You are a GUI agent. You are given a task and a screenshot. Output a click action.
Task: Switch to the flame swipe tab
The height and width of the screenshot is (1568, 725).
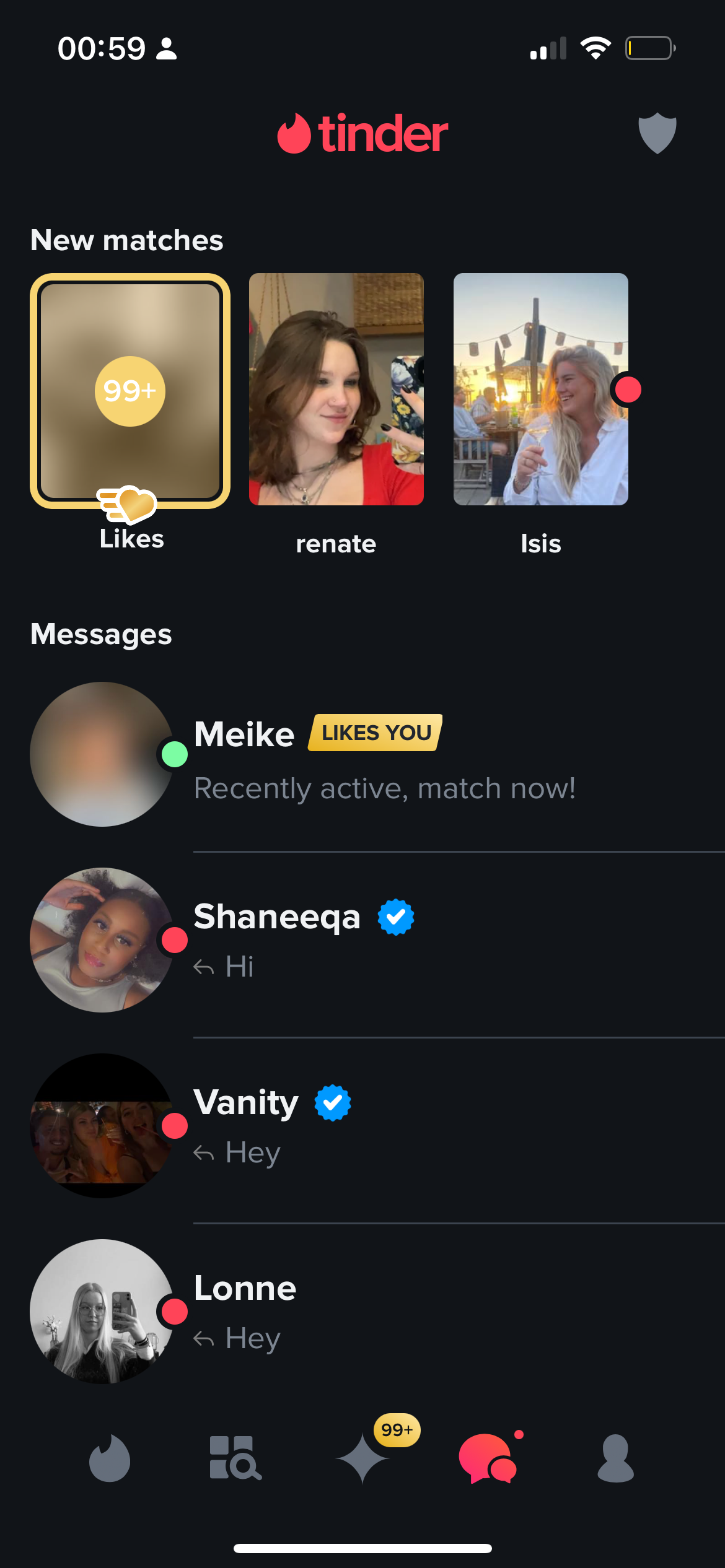coord(110,1458)
